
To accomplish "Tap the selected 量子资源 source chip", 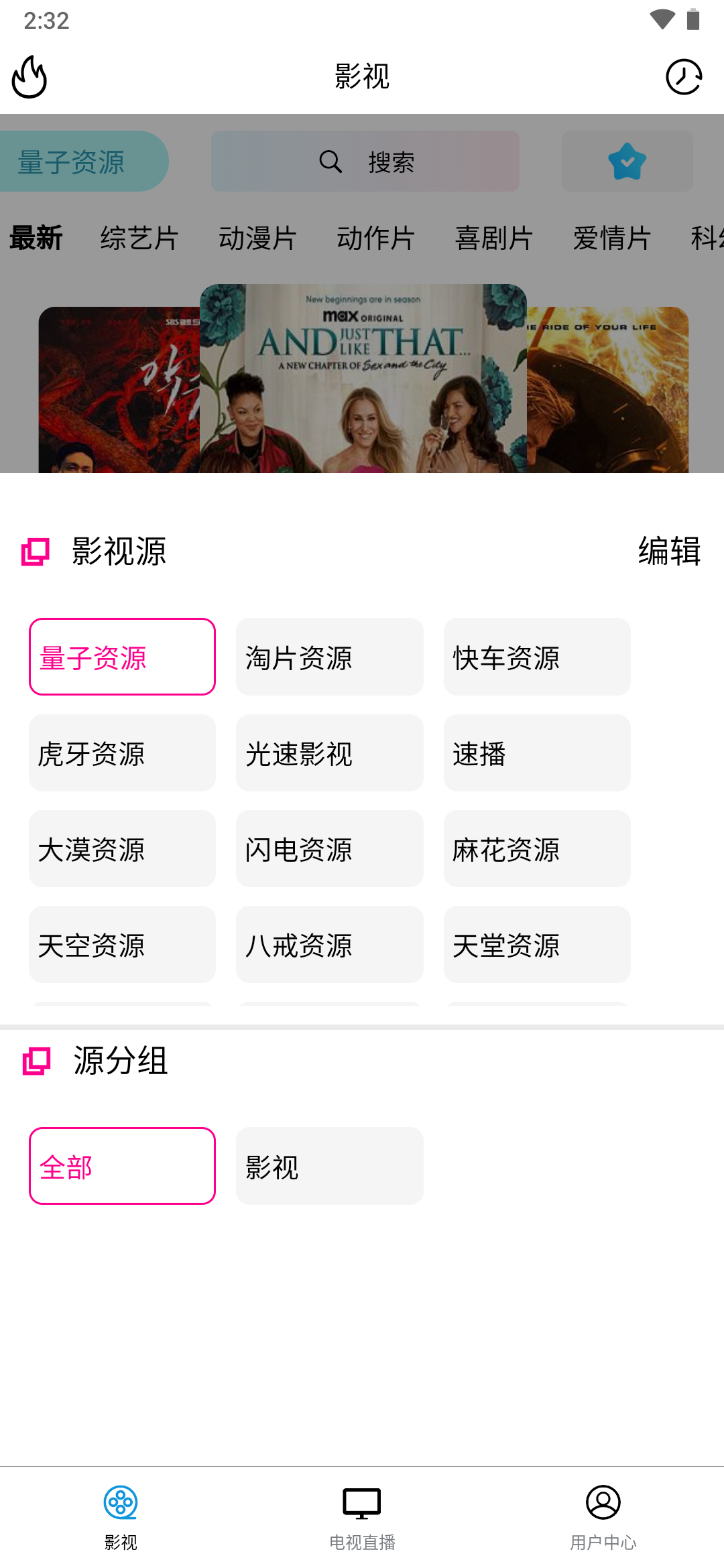I will (122, 657).
